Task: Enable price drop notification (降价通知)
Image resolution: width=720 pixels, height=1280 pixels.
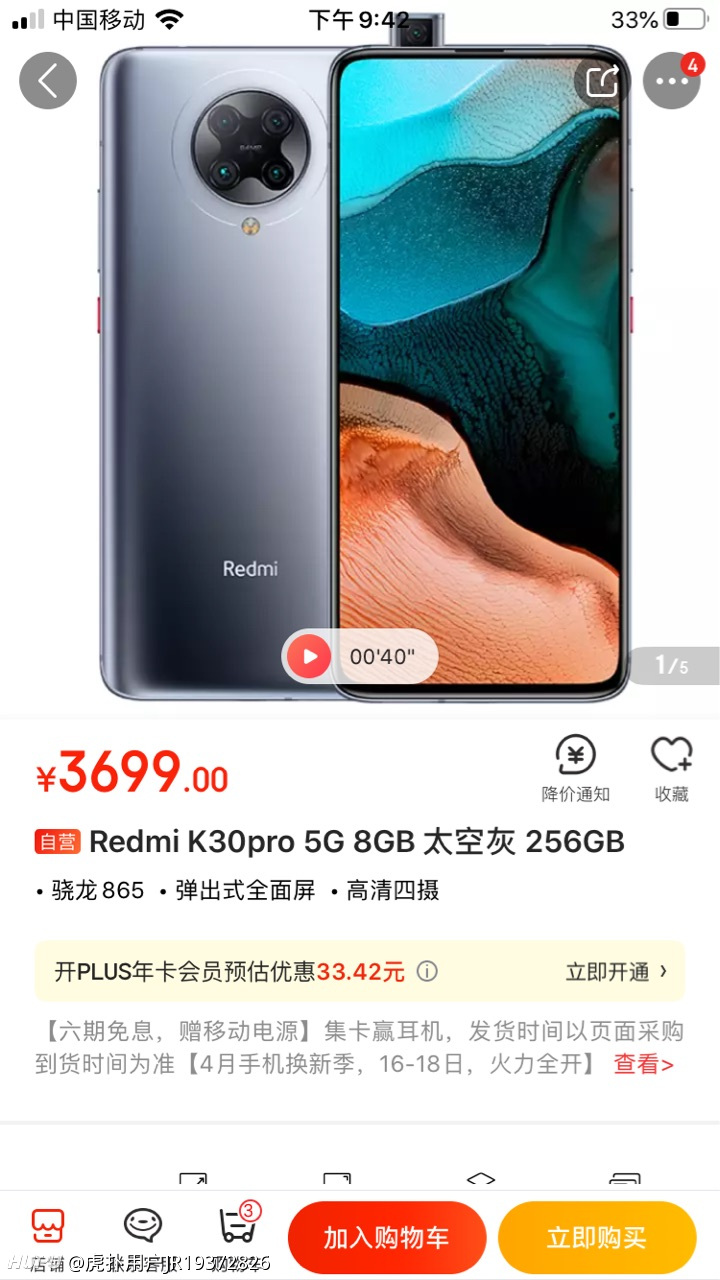Action: coord(576,770)
